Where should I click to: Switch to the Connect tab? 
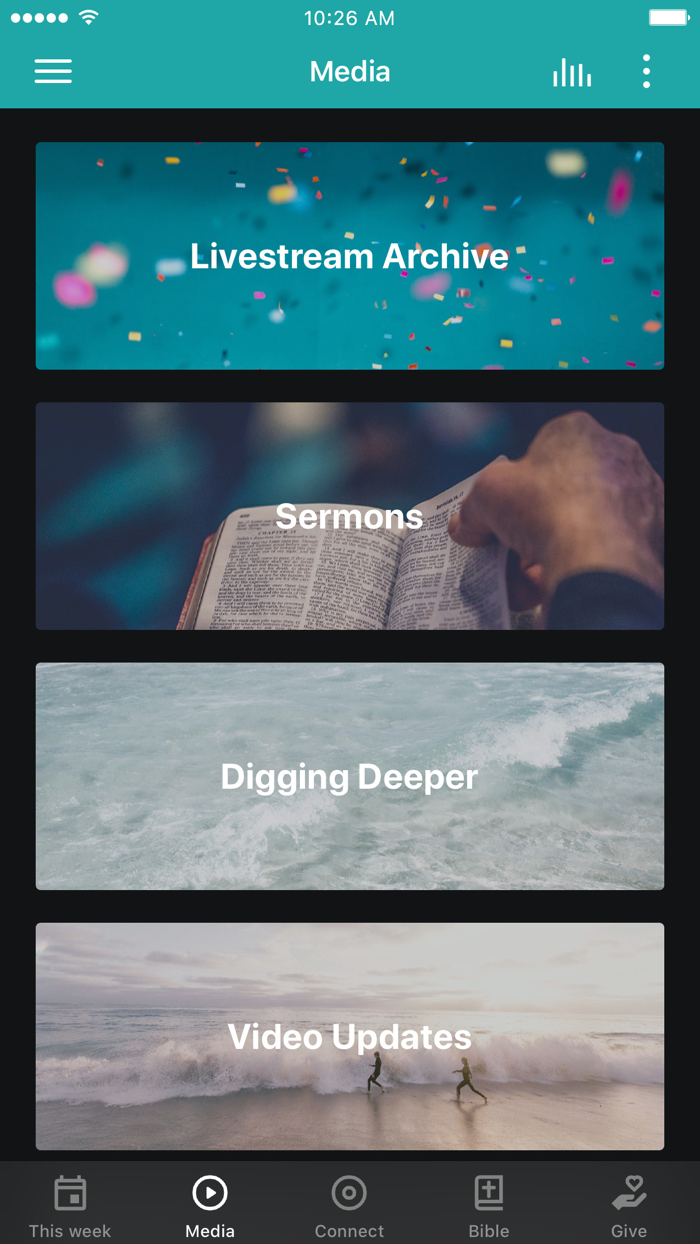[350, 1206]
